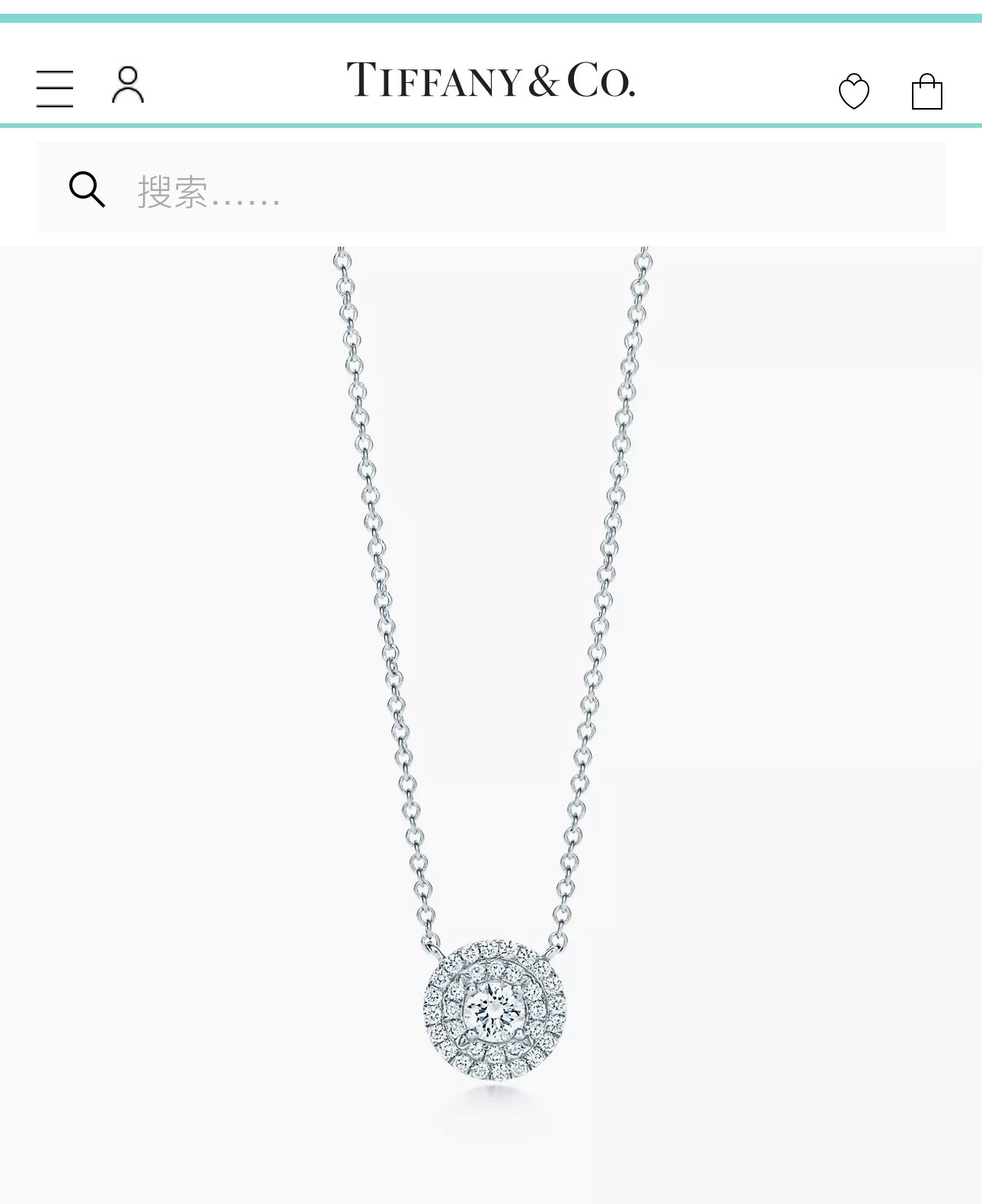982x1204 pixels.
Task: Open the account profile icon
Action: pos(128,84)
